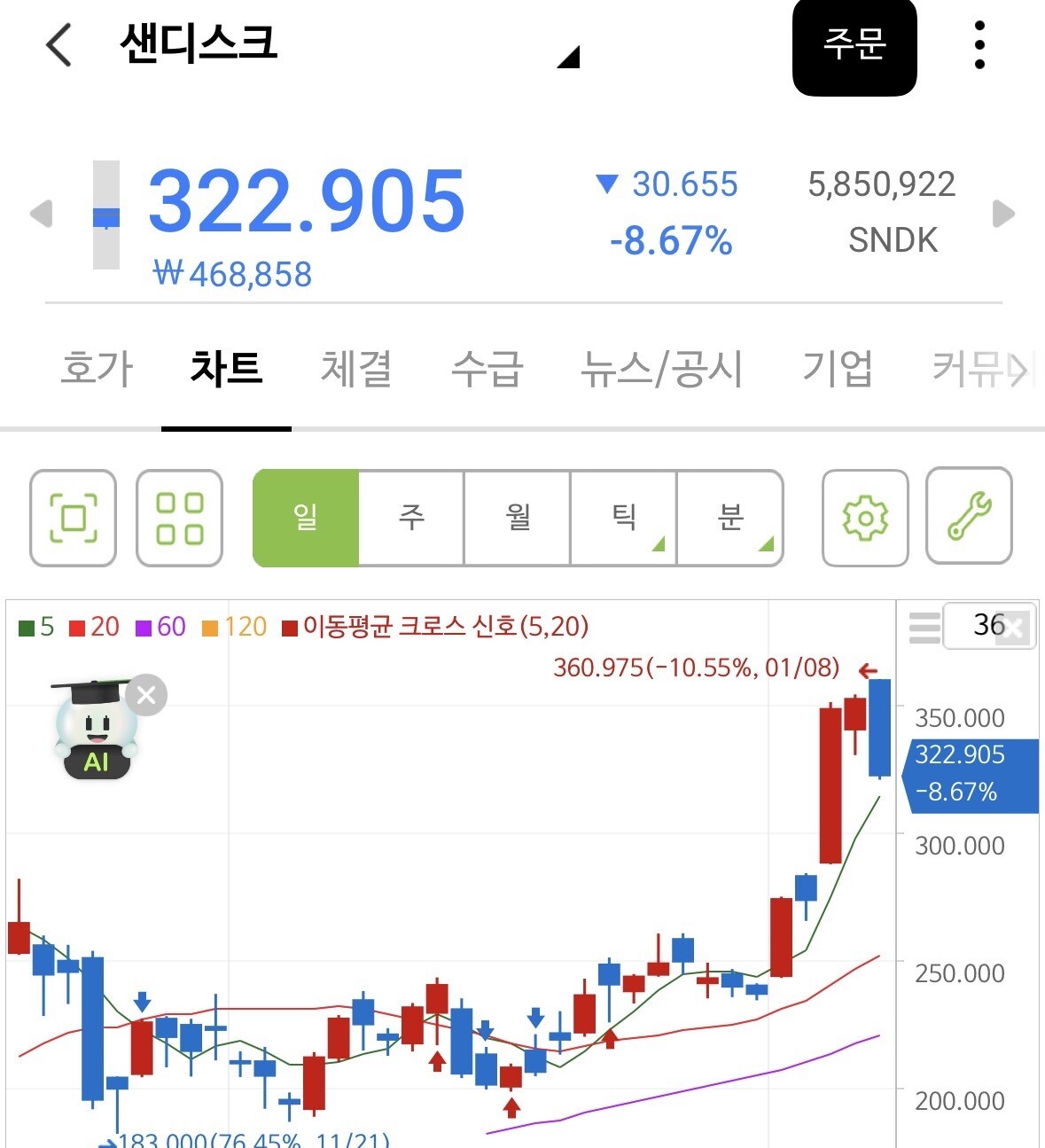This screenshot has width=1045, height=1148.
Task: Open the three-dot overflow menu
Action: coord(979,44)
